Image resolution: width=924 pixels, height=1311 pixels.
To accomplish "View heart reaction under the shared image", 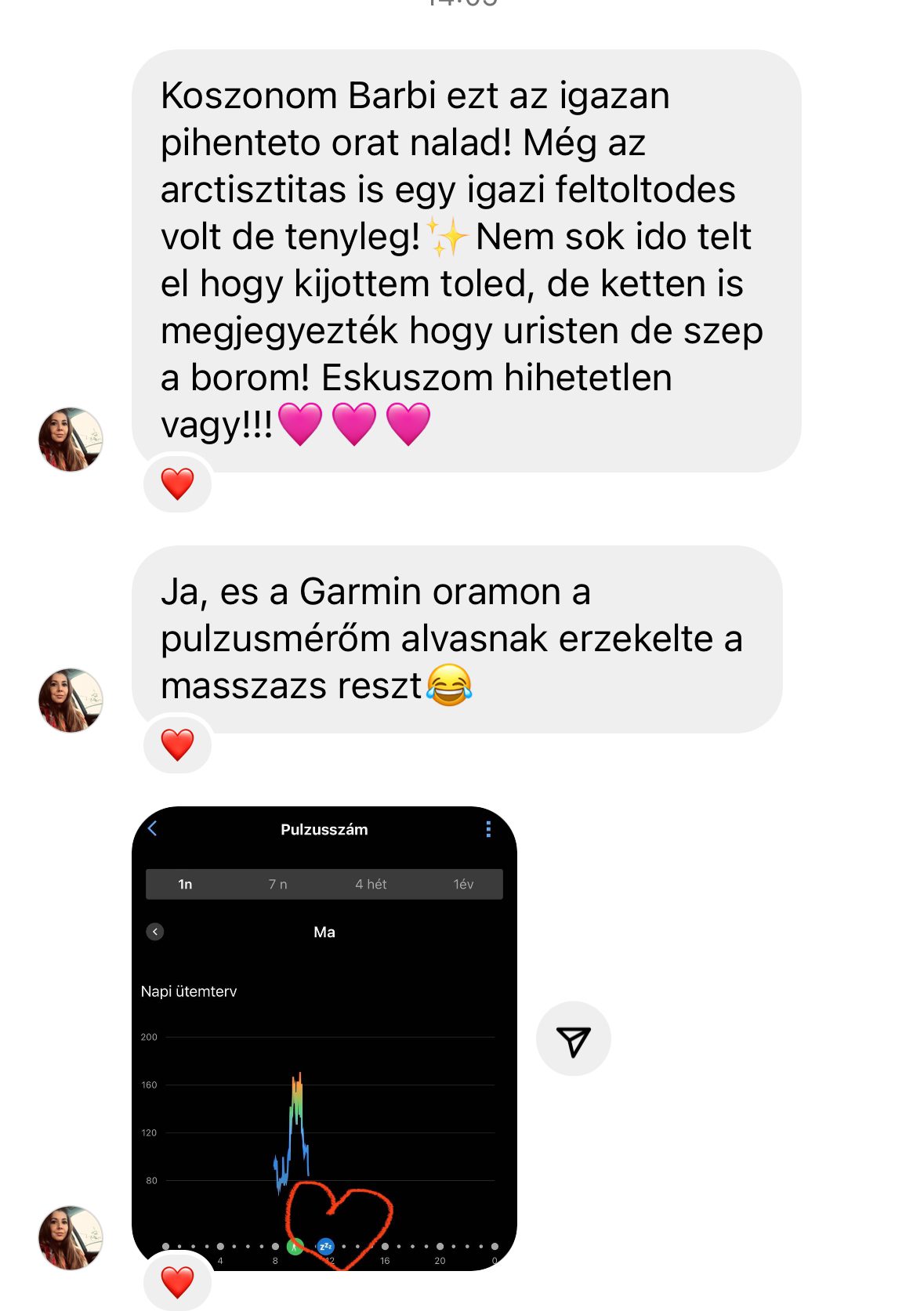I will (x=177, y=1282).
